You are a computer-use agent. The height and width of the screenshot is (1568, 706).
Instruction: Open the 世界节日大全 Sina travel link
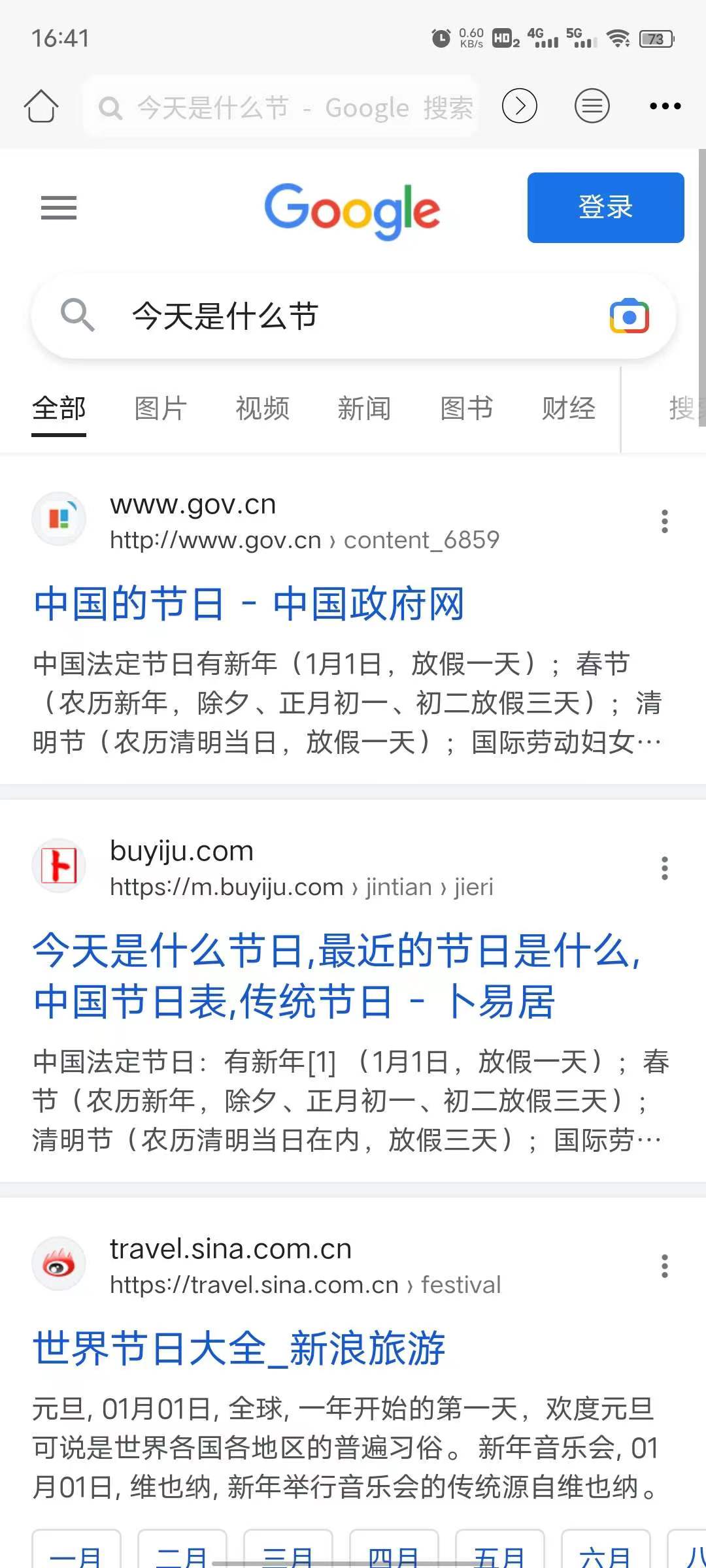(241, 1347)
